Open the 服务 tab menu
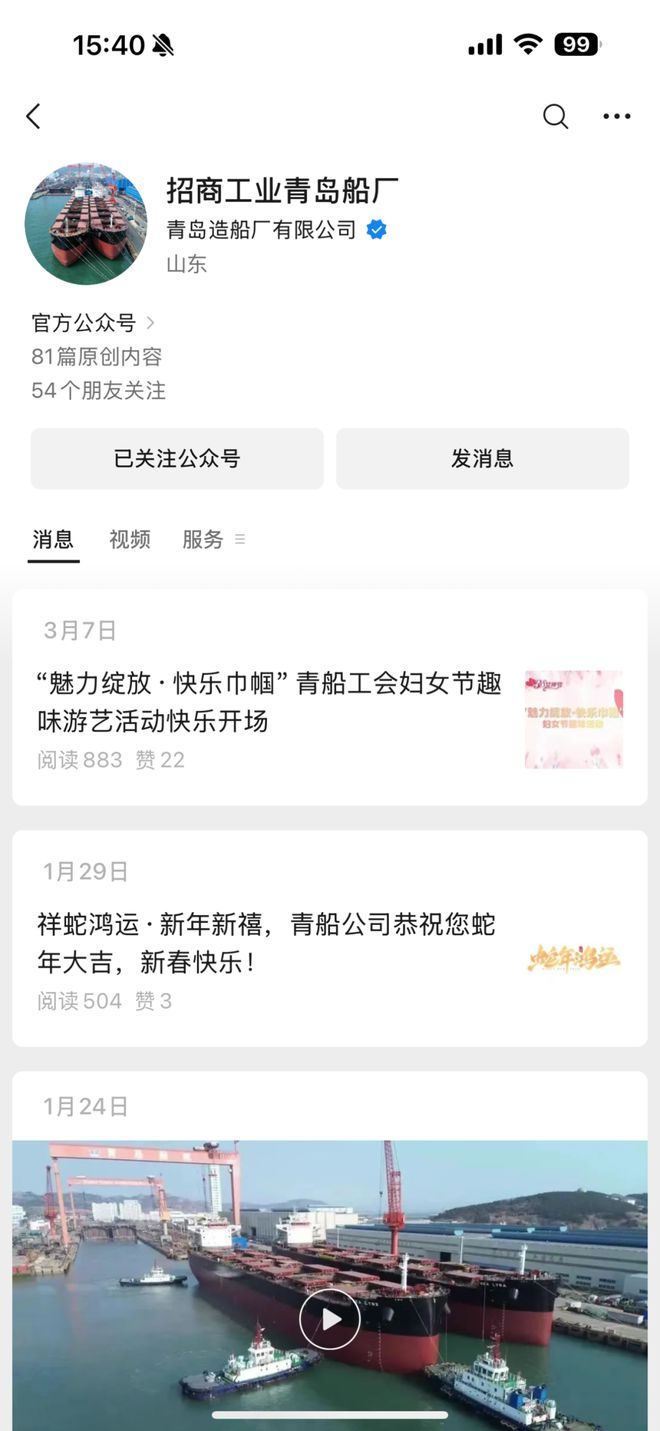Image resolution: width=660 pixels, height=1431 pixels. pos(212,540)
